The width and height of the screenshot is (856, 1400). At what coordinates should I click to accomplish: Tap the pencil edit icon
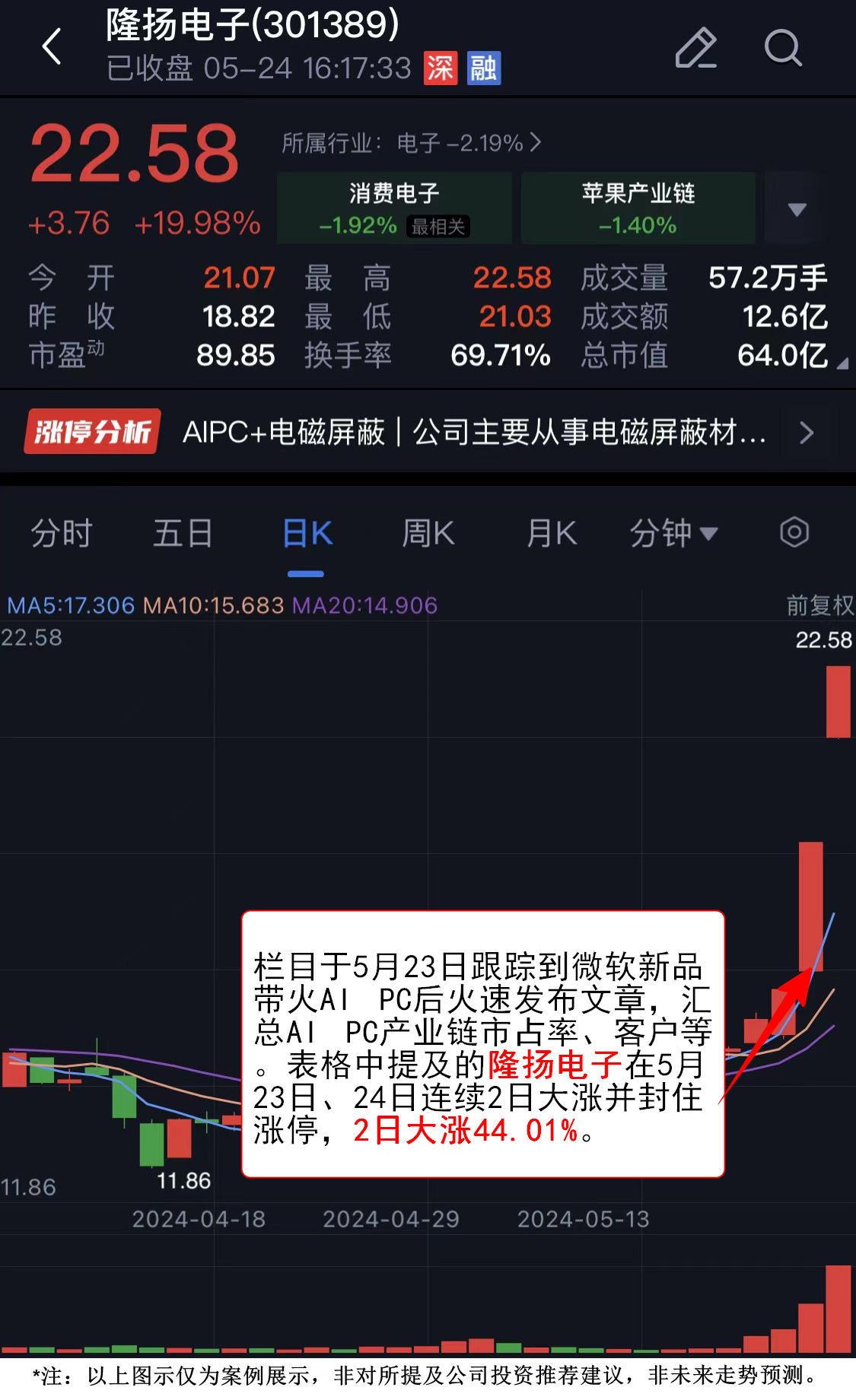pyautogui.click(x=695, y=48)
